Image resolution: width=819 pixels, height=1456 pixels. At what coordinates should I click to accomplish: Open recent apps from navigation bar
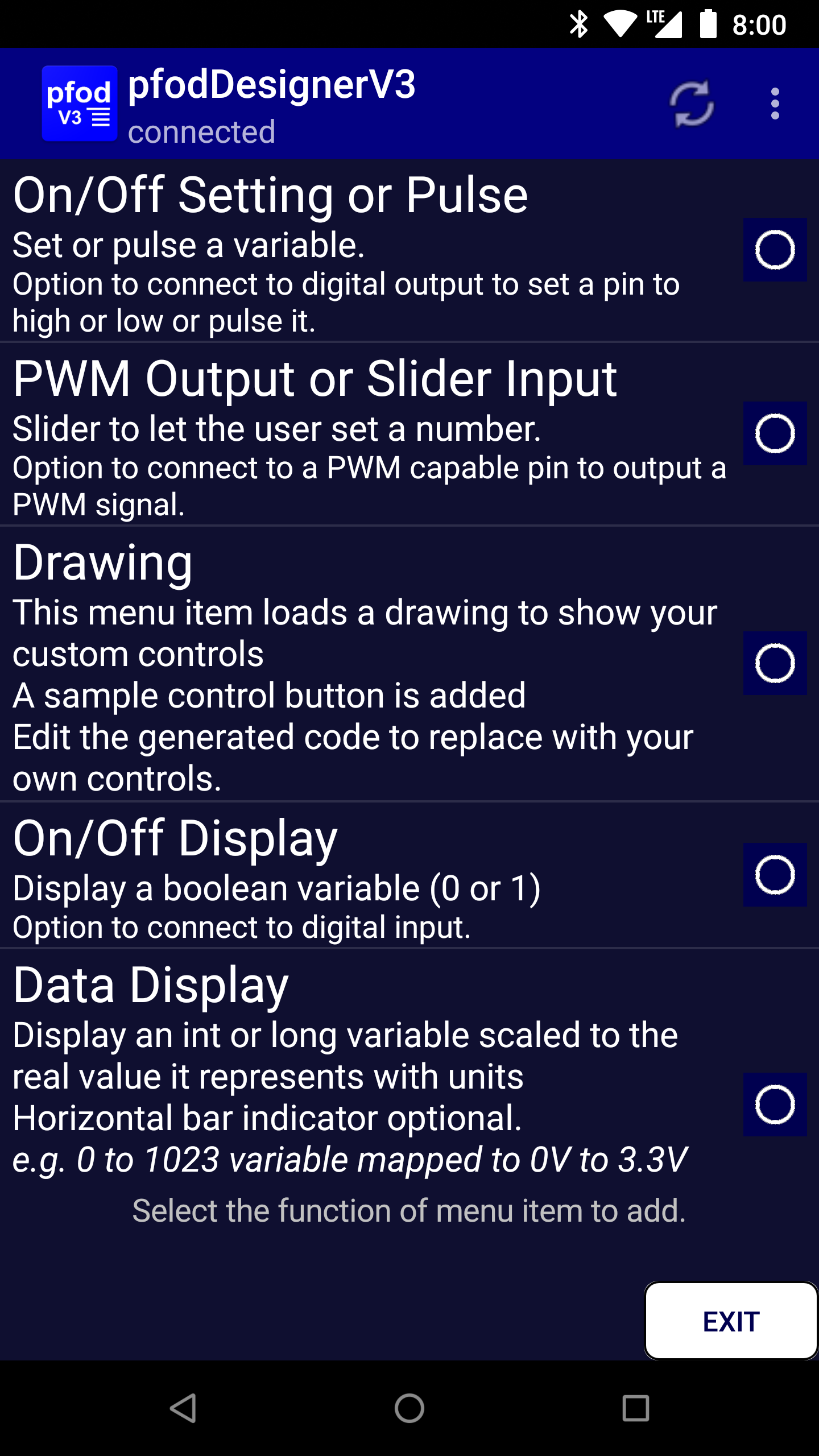click(636, 1408)
